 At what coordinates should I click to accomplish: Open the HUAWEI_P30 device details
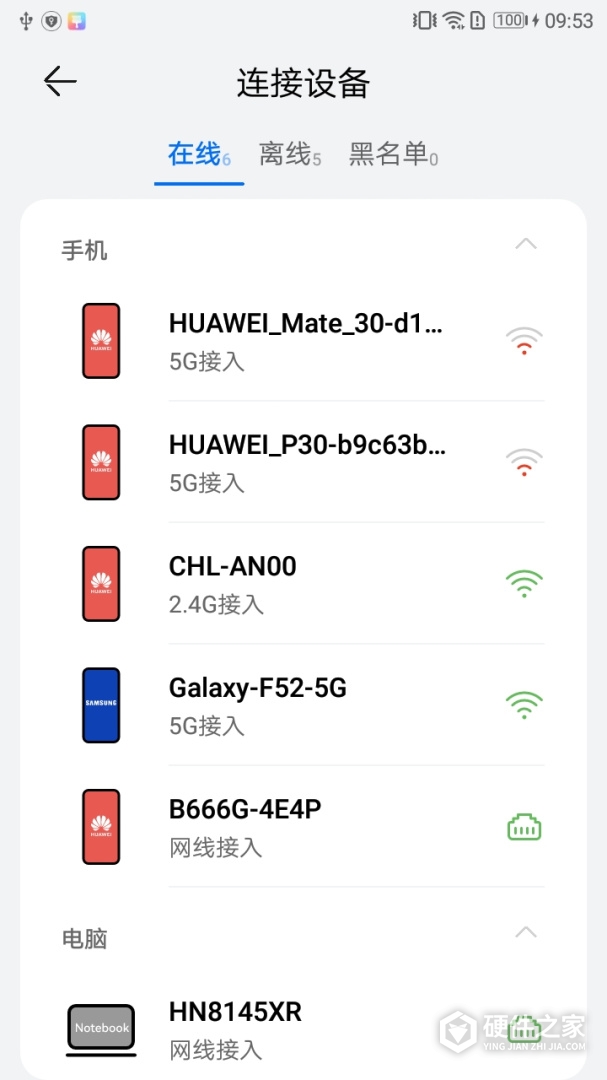coord(305,462)
